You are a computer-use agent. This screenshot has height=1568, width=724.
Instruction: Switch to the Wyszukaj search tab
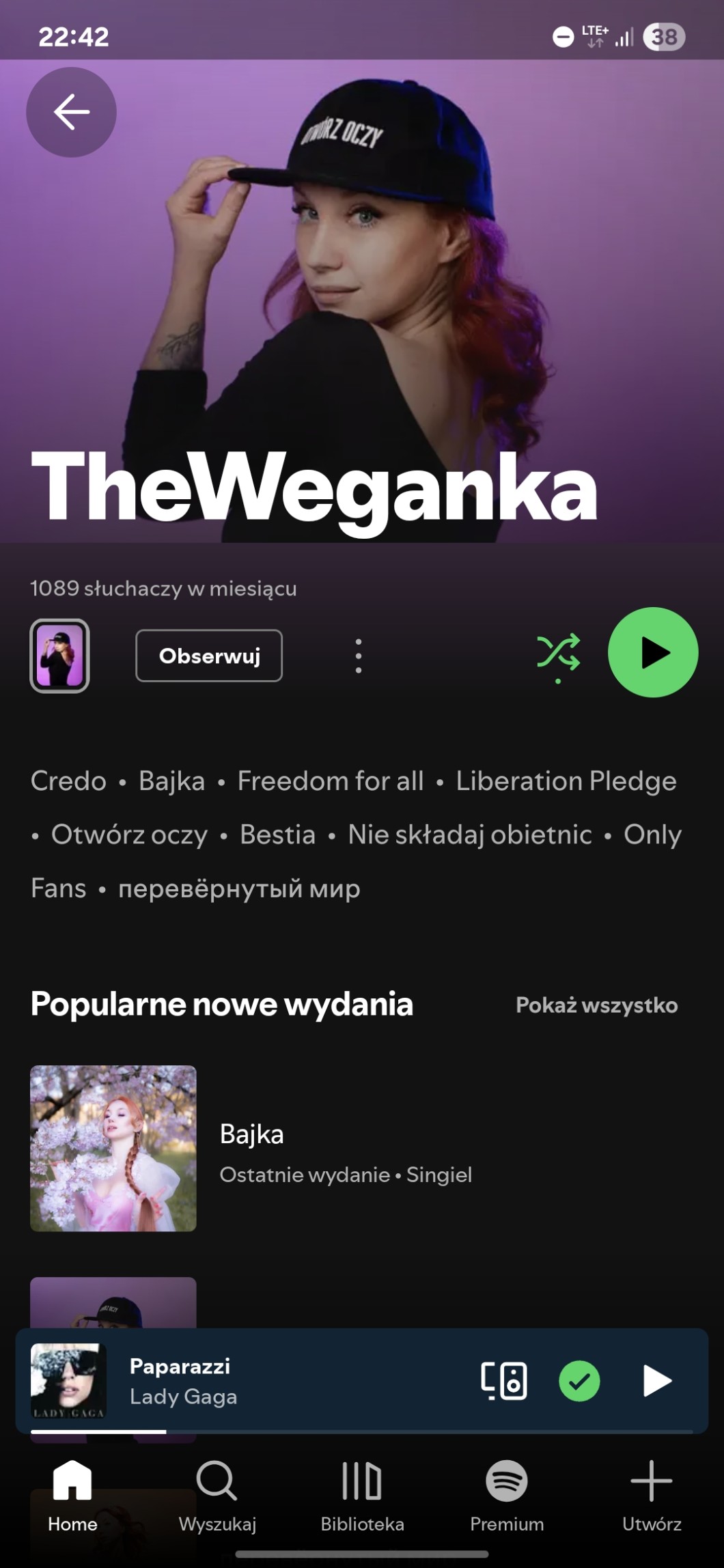(x=217, y=1494)
